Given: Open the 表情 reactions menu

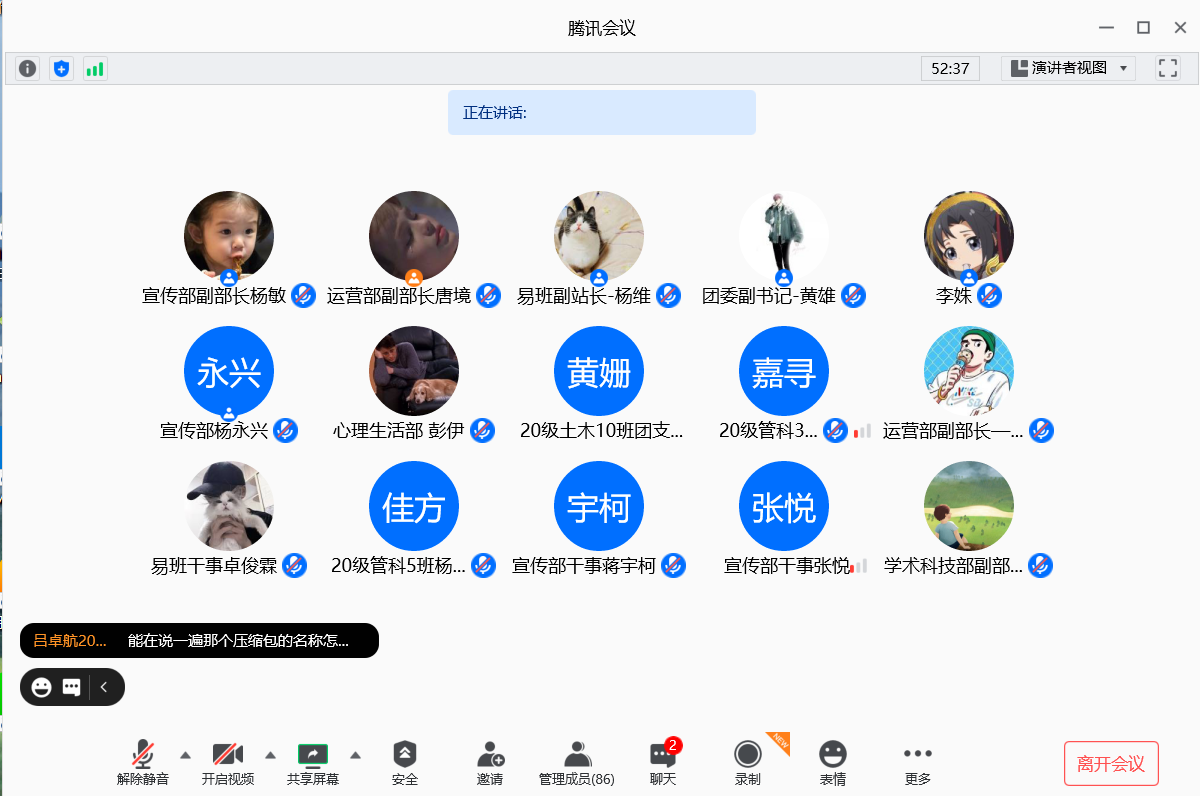Looking at the screenshot, I should (x=833, y=764).
